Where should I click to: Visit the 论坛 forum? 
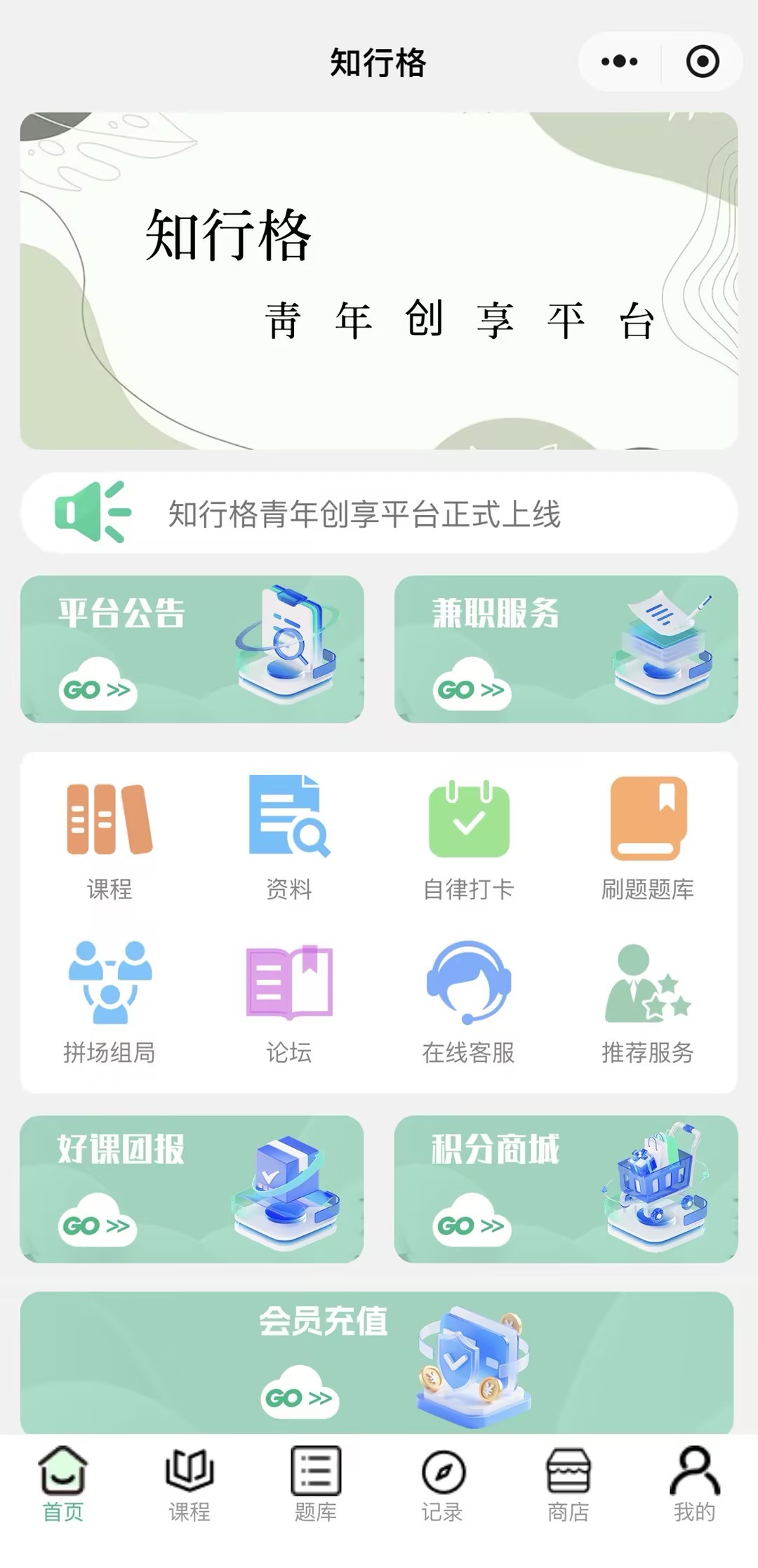click(289, 1002)
